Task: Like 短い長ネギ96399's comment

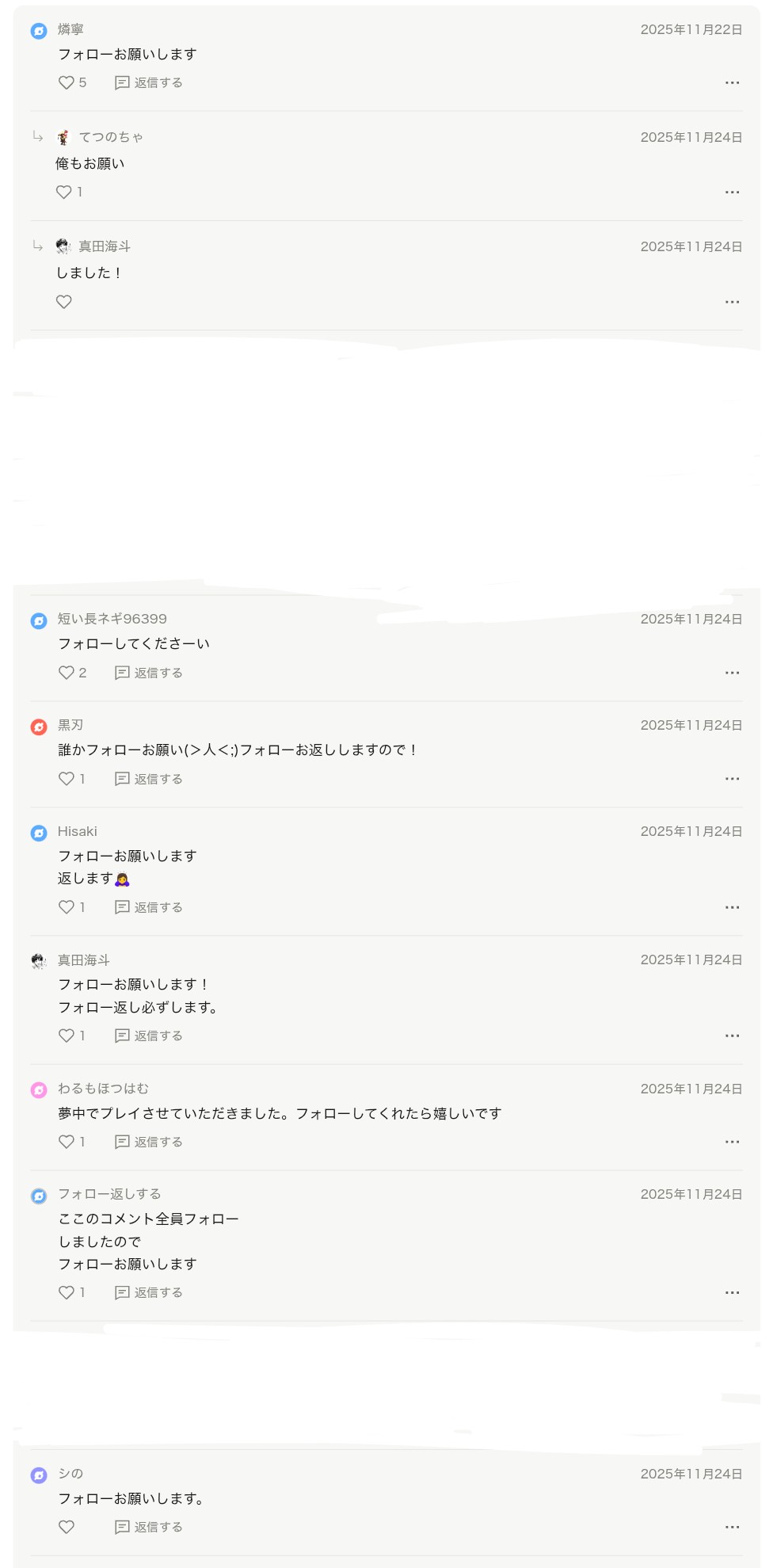Action: pos(67,673)
